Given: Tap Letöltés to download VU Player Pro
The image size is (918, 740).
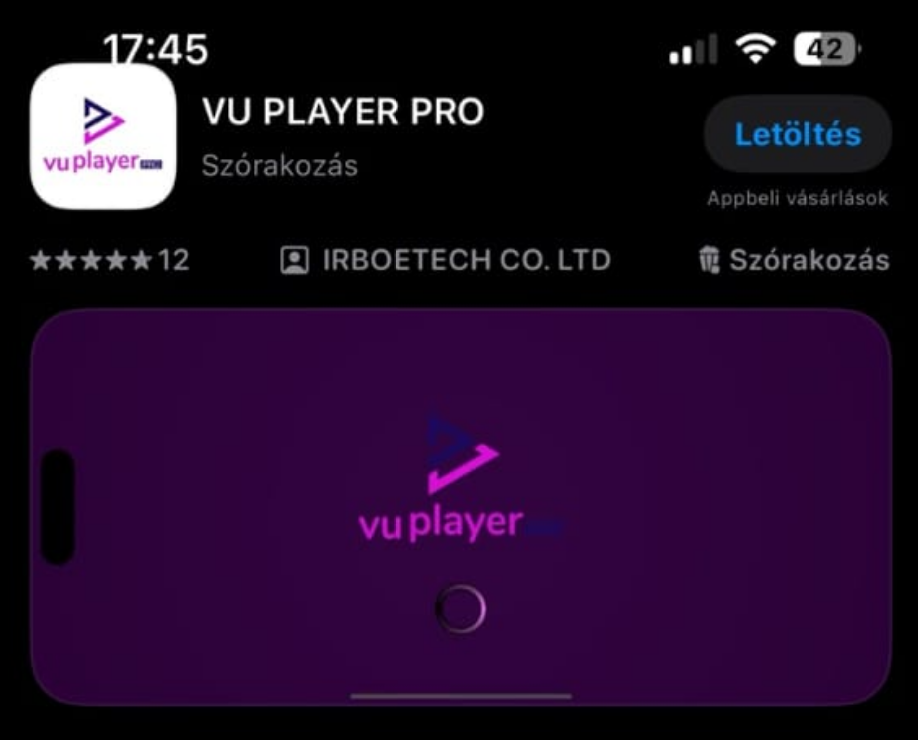Looking at the screenshot, I should click(x=797, y=134).
